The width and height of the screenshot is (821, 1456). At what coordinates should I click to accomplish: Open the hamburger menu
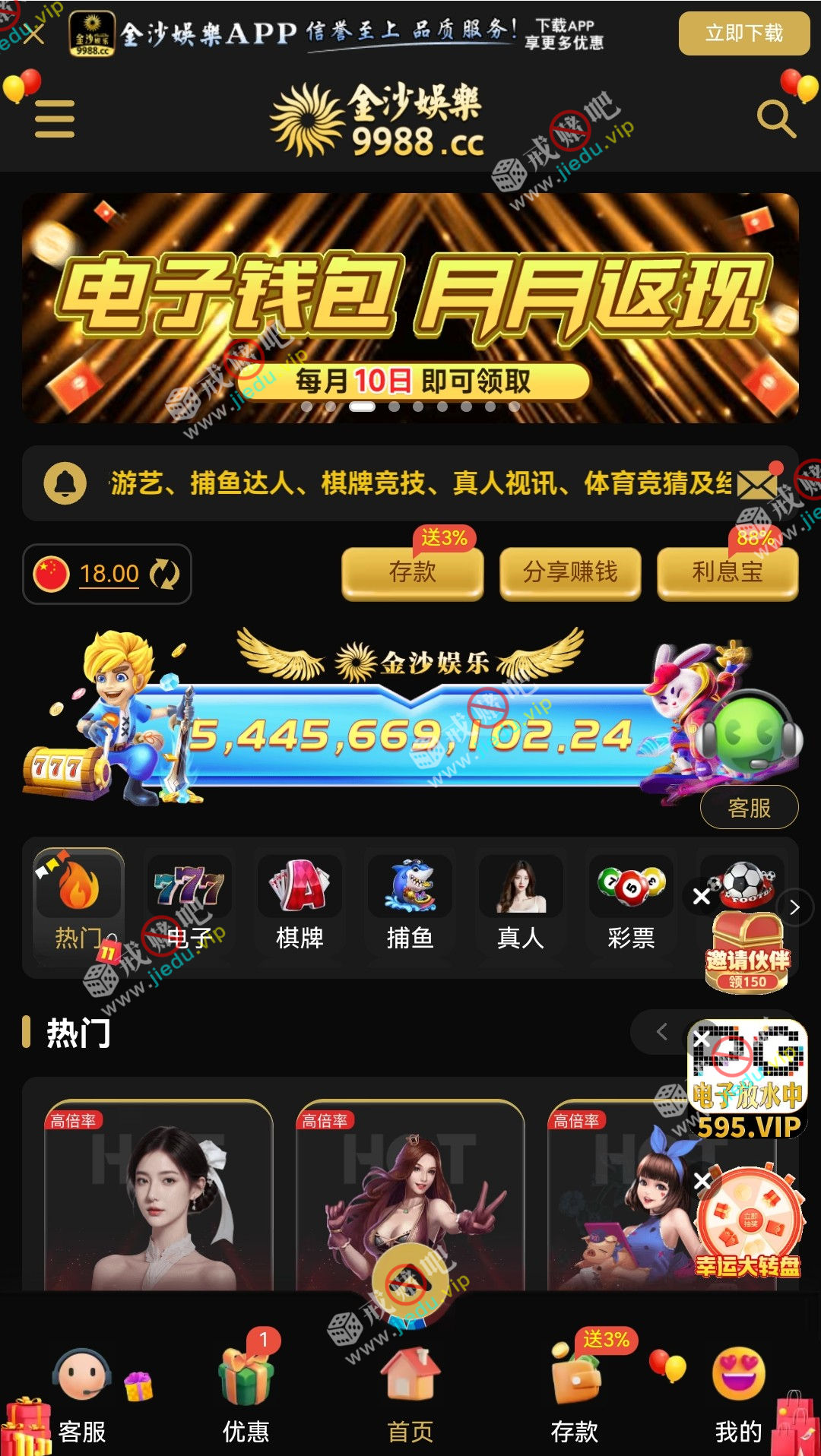click(x=55, y=119)
